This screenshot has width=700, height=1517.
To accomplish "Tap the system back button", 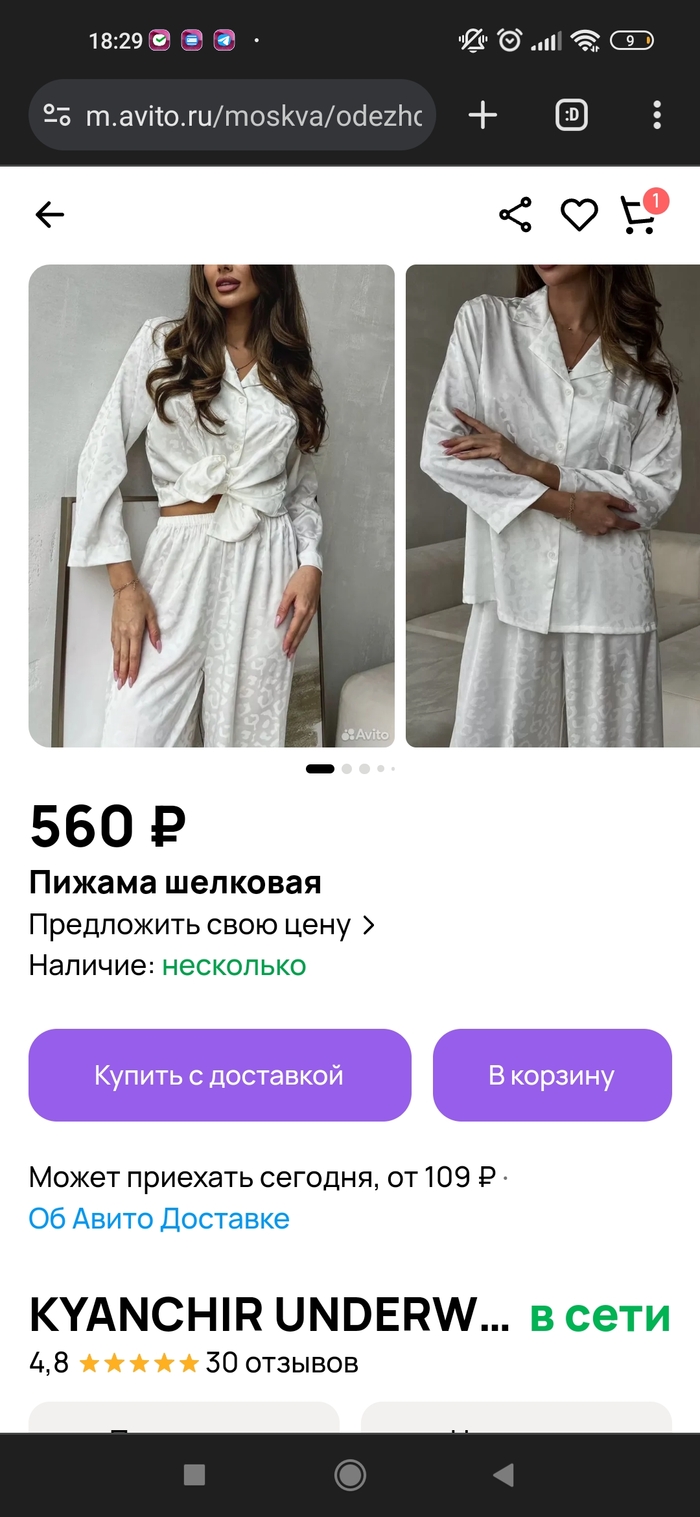I will click(504, 1474).
